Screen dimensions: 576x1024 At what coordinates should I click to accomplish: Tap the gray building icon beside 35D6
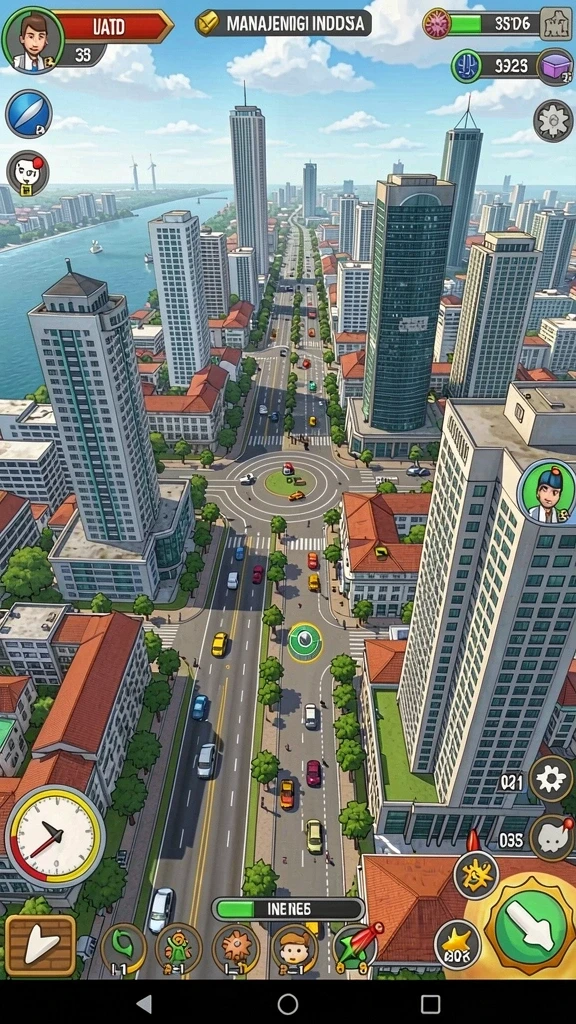556,24
